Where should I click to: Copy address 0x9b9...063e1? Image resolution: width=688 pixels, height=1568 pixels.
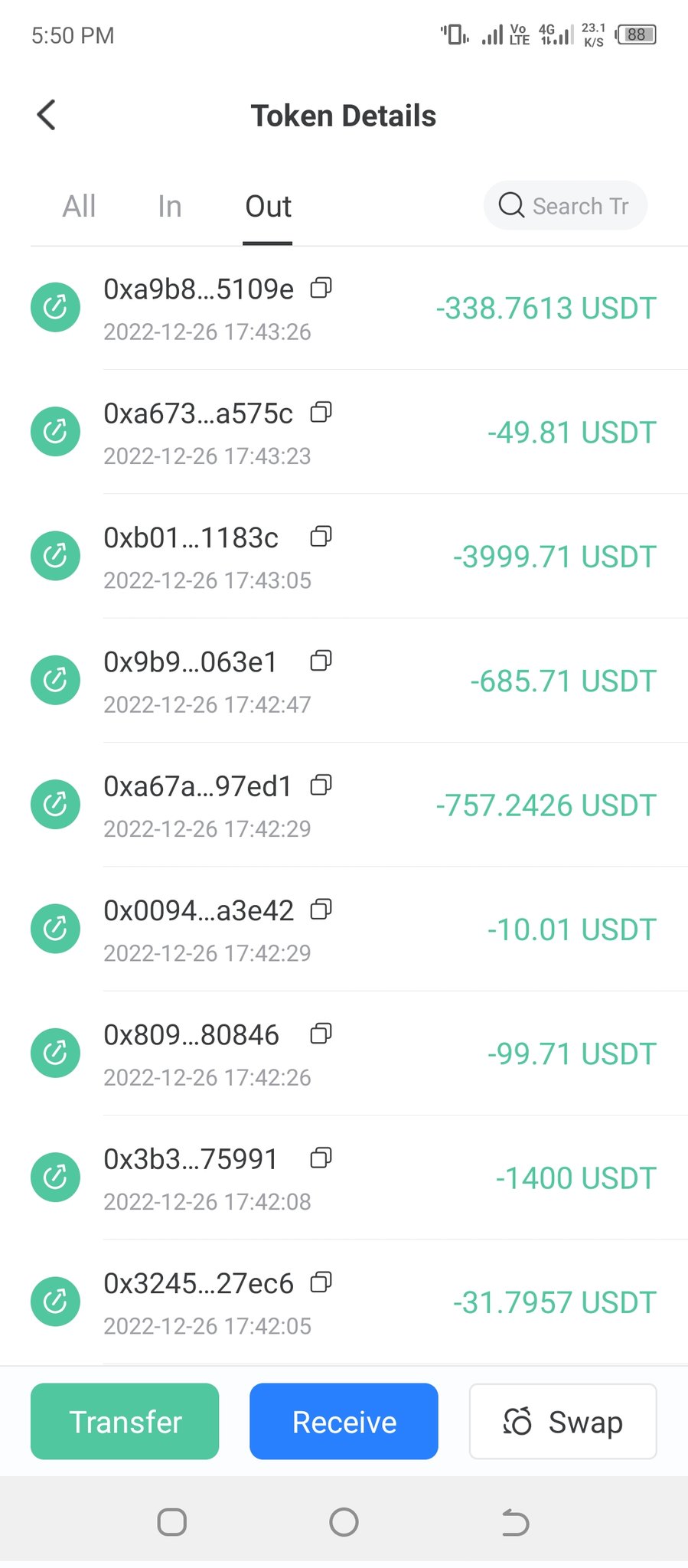click(321, 661)
